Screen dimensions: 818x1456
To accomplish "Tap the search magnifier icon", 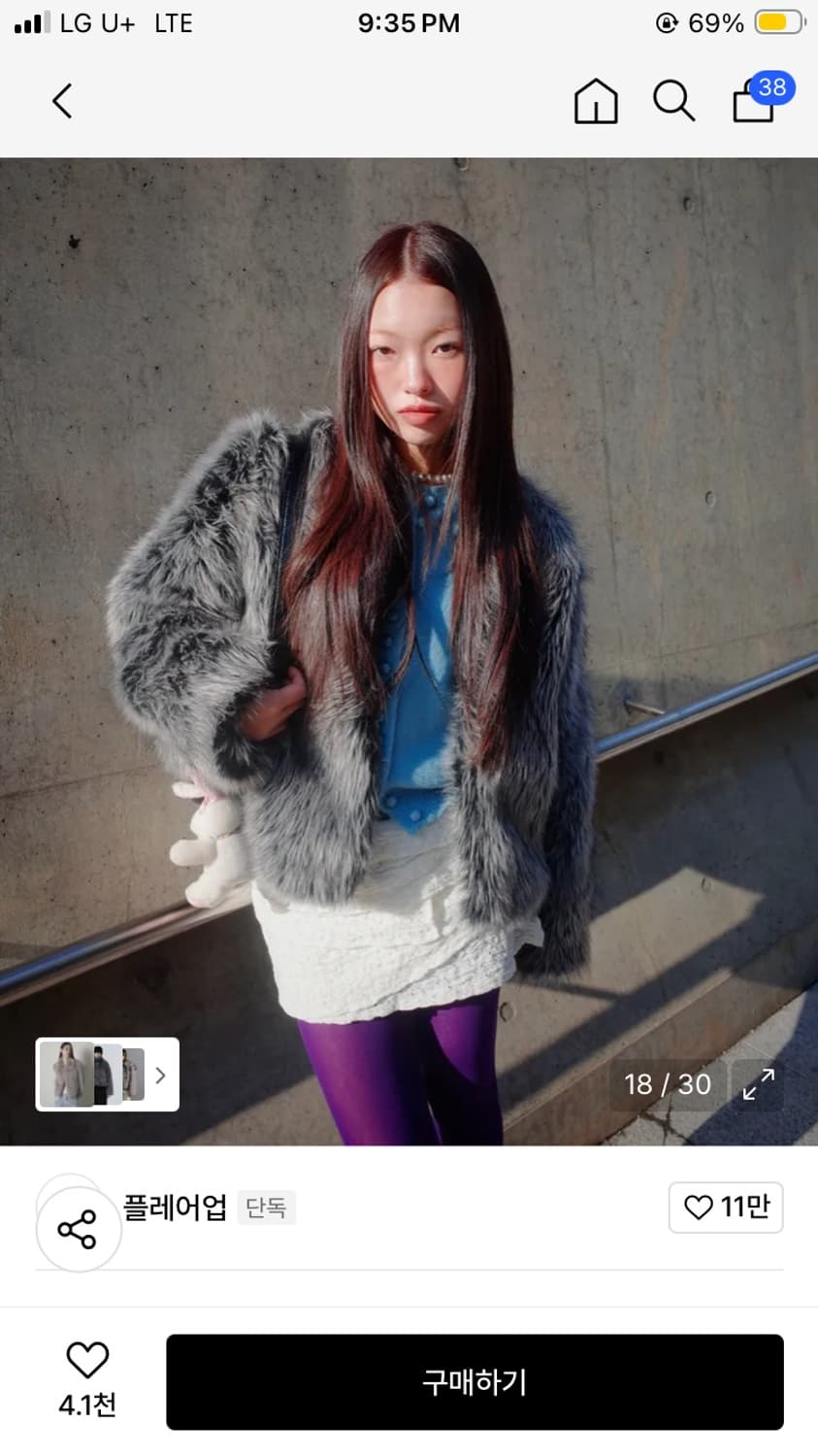I will point(674,101).
